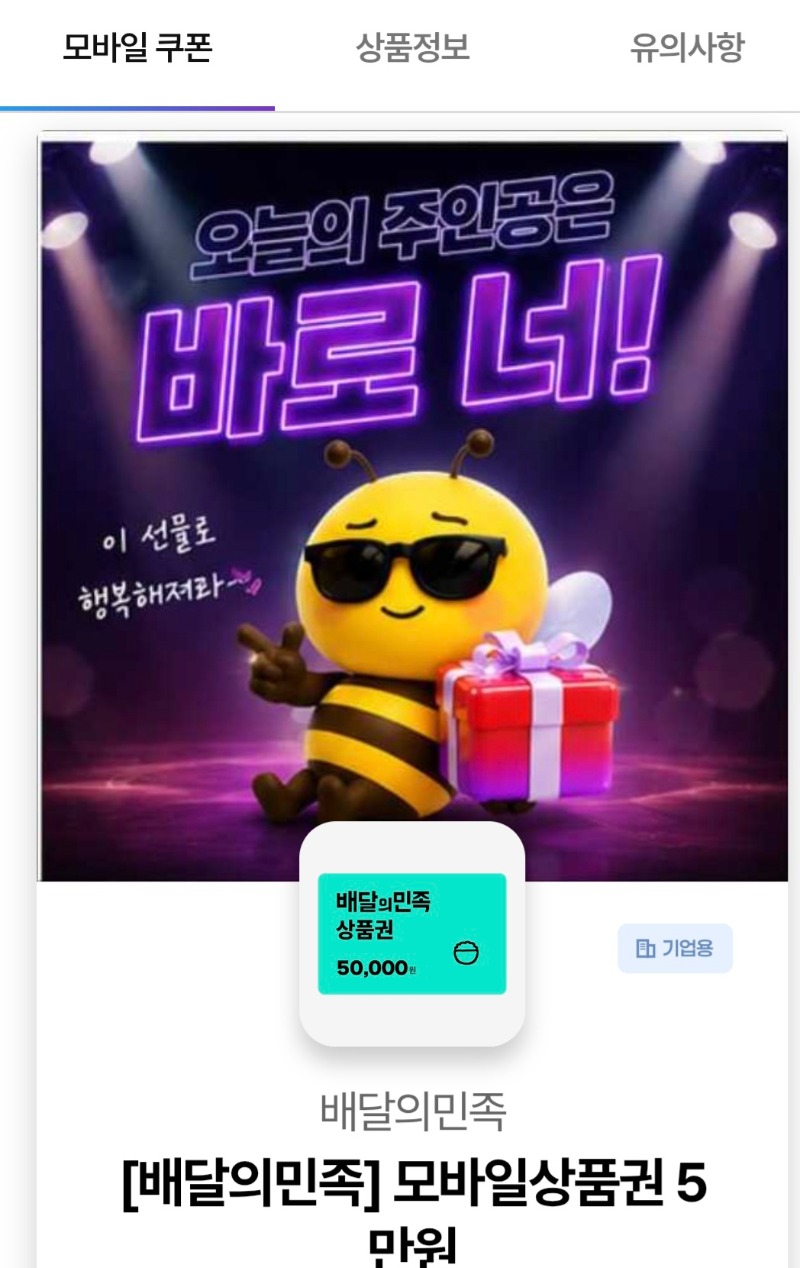The height and width of the screenshot is (1268, 800).
Task: Switch to the 상품정보 tab
Action: coord(412,48)
